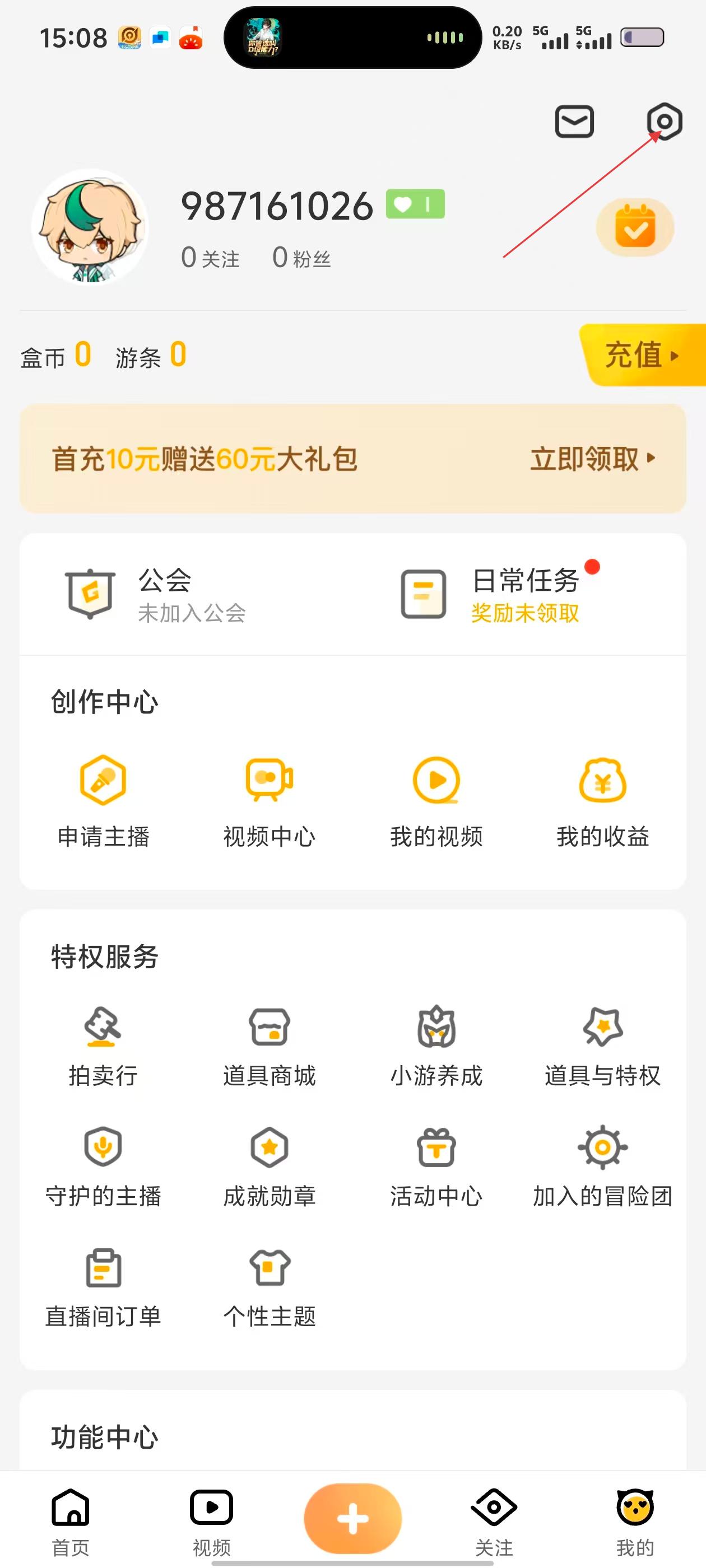Viewport: 706px width, 1568px height.
Task: View 我的视频
Action: pos(436,800)
